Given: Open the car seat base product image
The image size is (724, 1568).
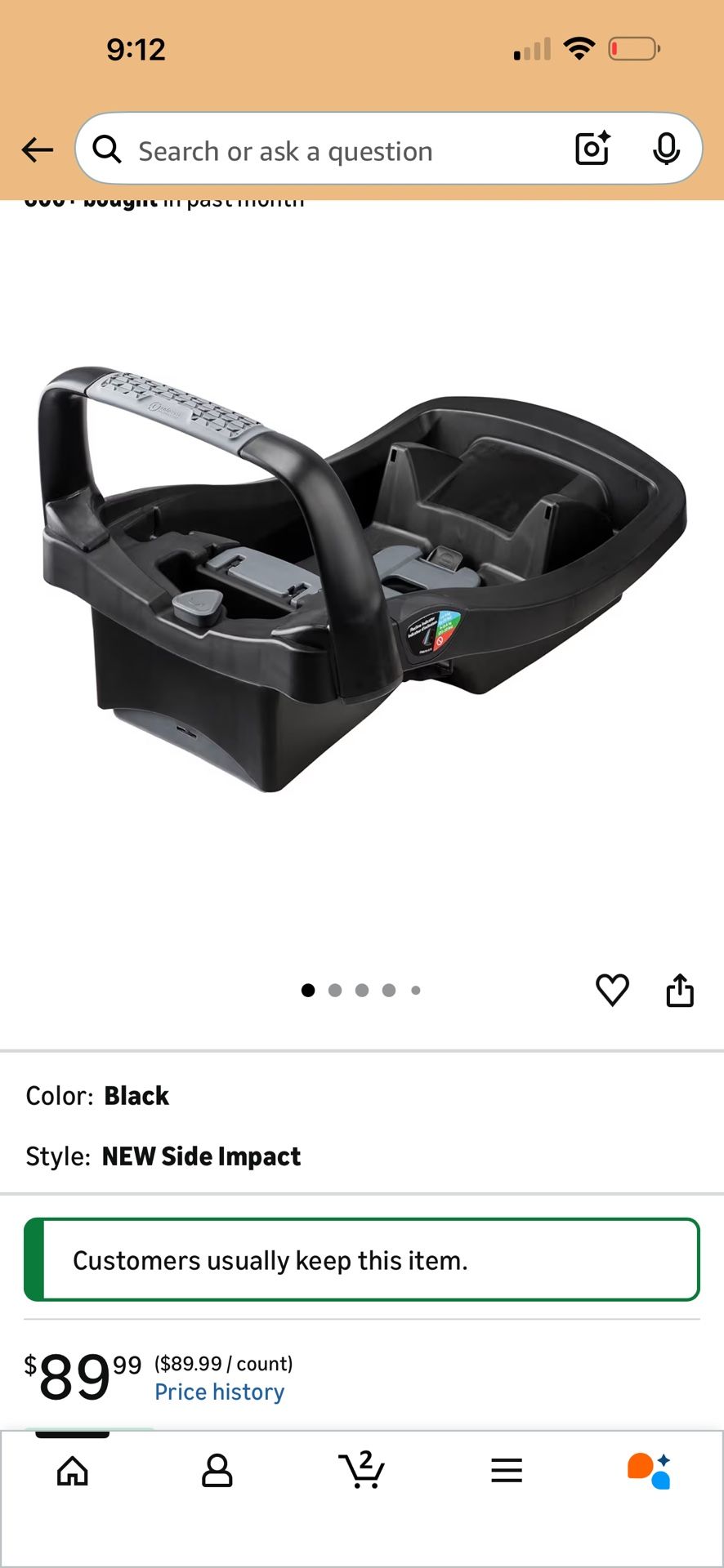Looking at the screenshot, I should point(362,580).
